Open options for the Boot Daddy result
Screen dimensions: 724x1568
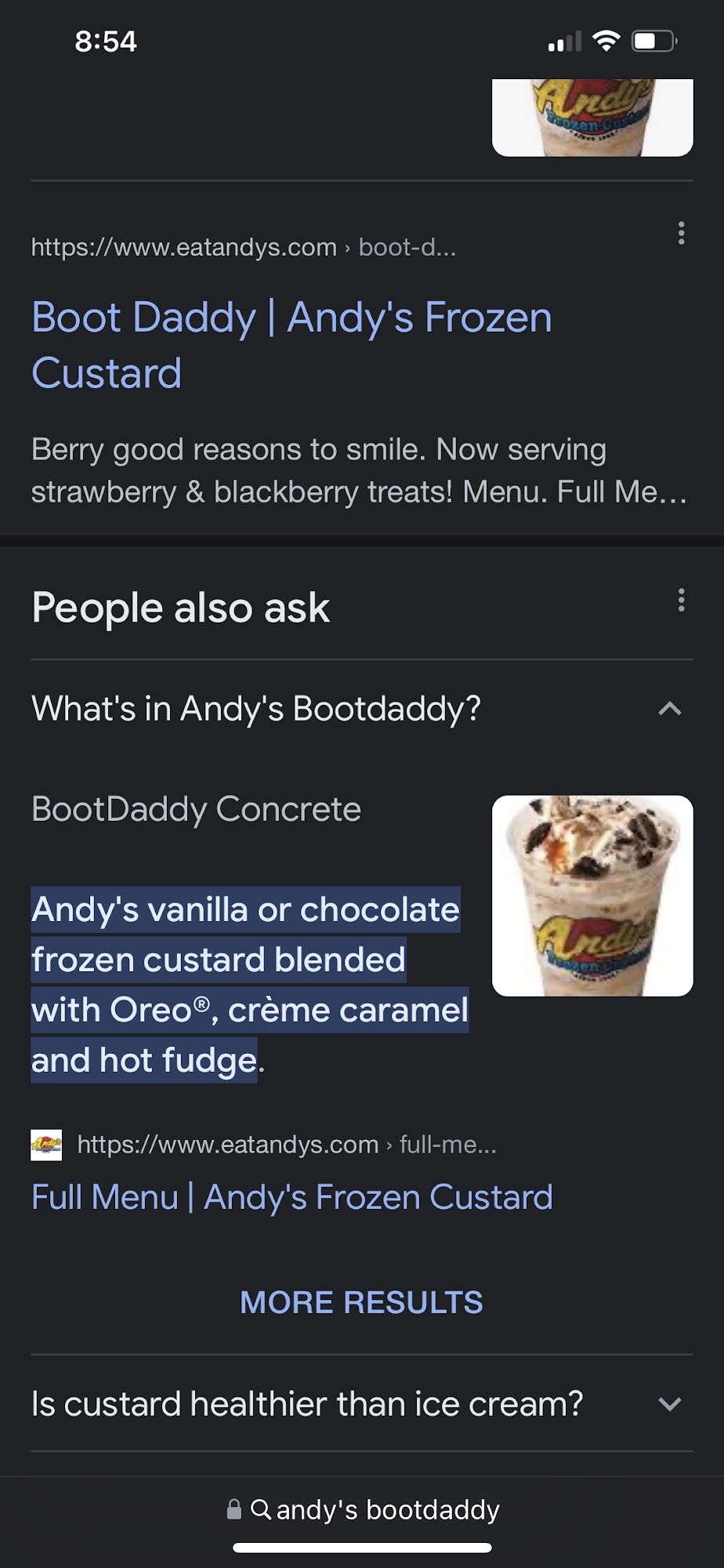681,233
